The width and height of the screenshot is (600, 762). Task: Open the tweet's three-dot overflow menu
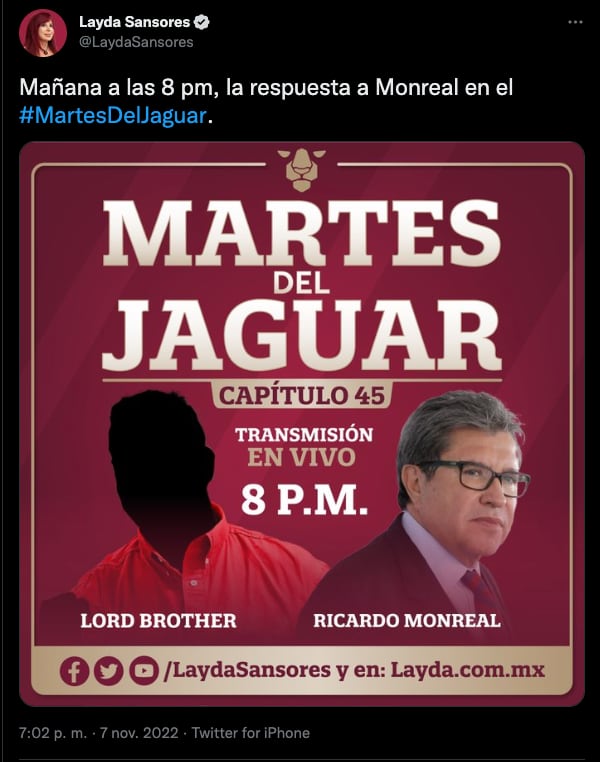point(573,22)
